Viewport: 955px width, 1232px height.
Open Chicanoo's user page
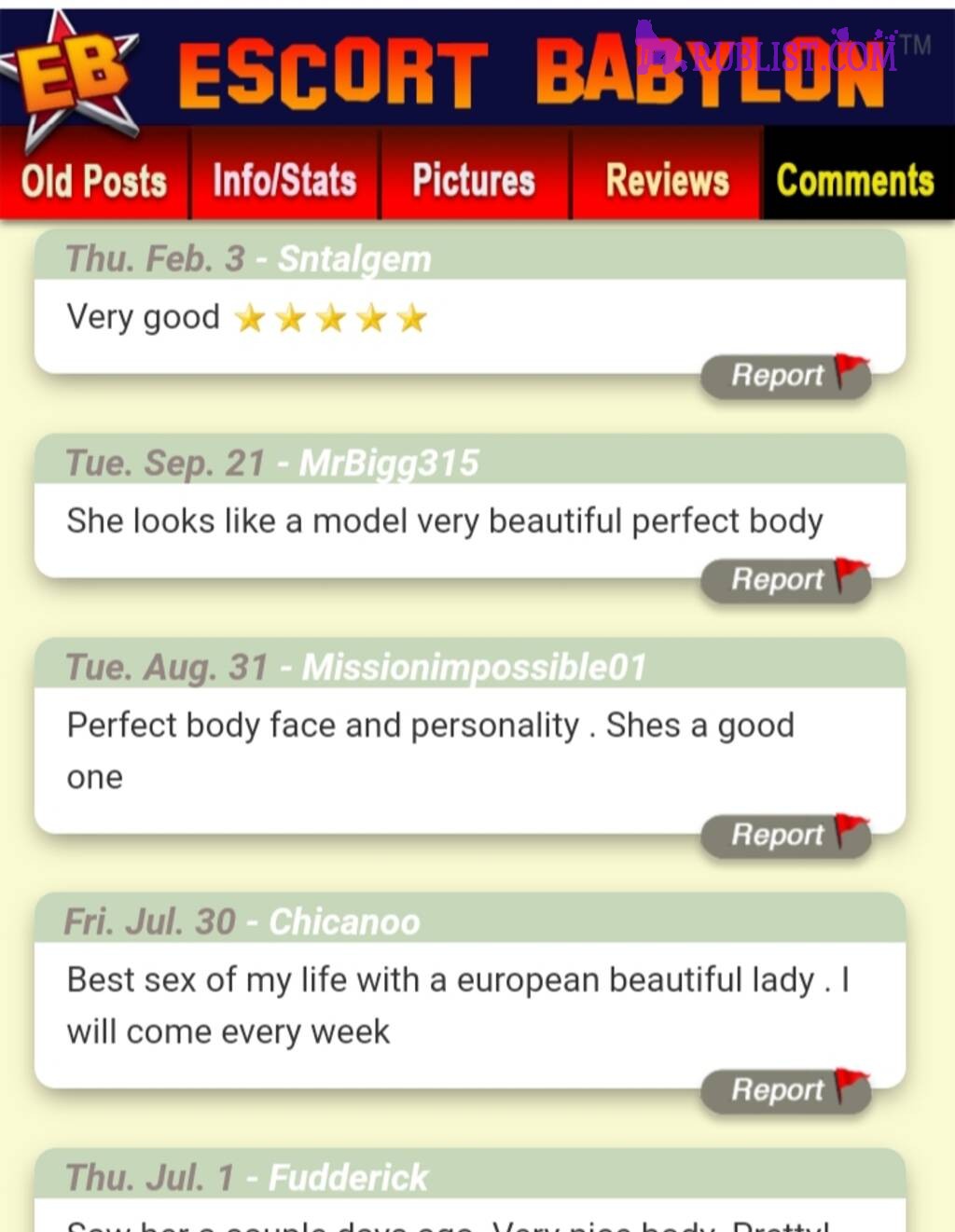344,922
